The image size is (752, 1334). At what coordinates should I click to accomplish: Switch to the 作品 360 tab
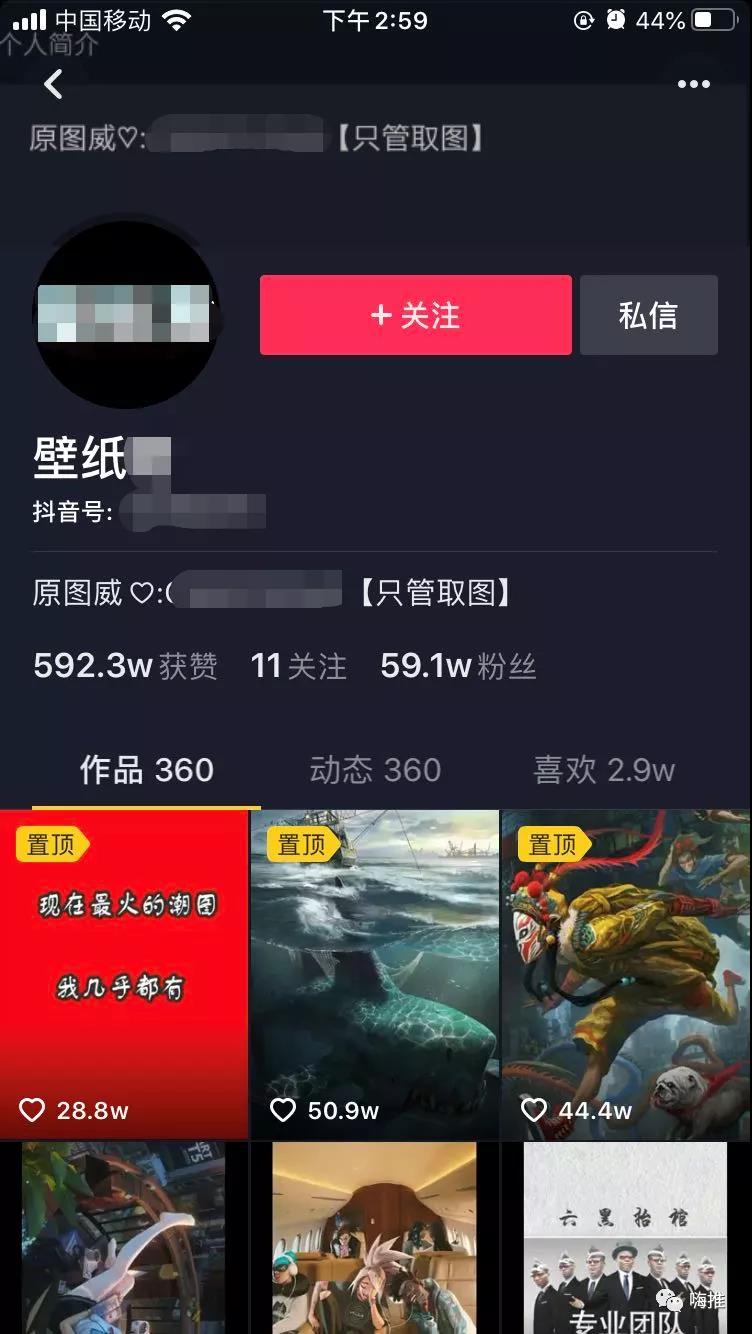[146, 770]
